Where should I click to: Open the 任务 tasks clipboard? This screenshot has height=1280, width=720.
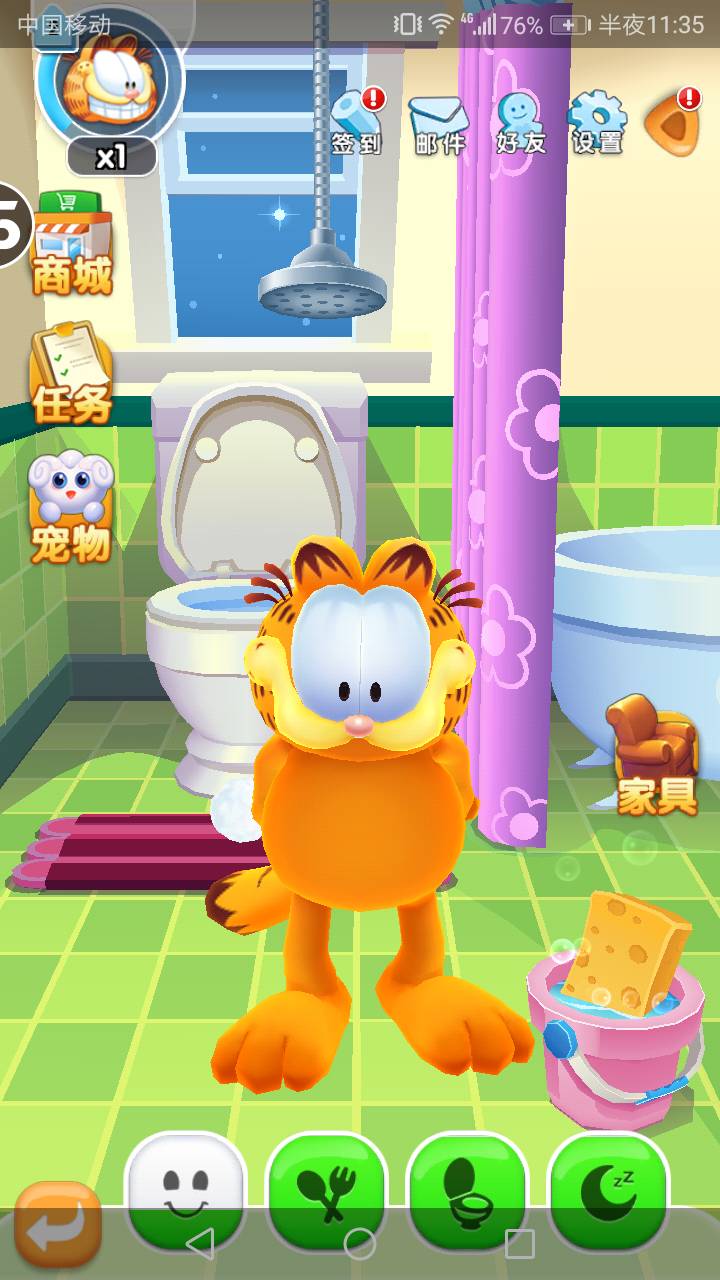71,375
